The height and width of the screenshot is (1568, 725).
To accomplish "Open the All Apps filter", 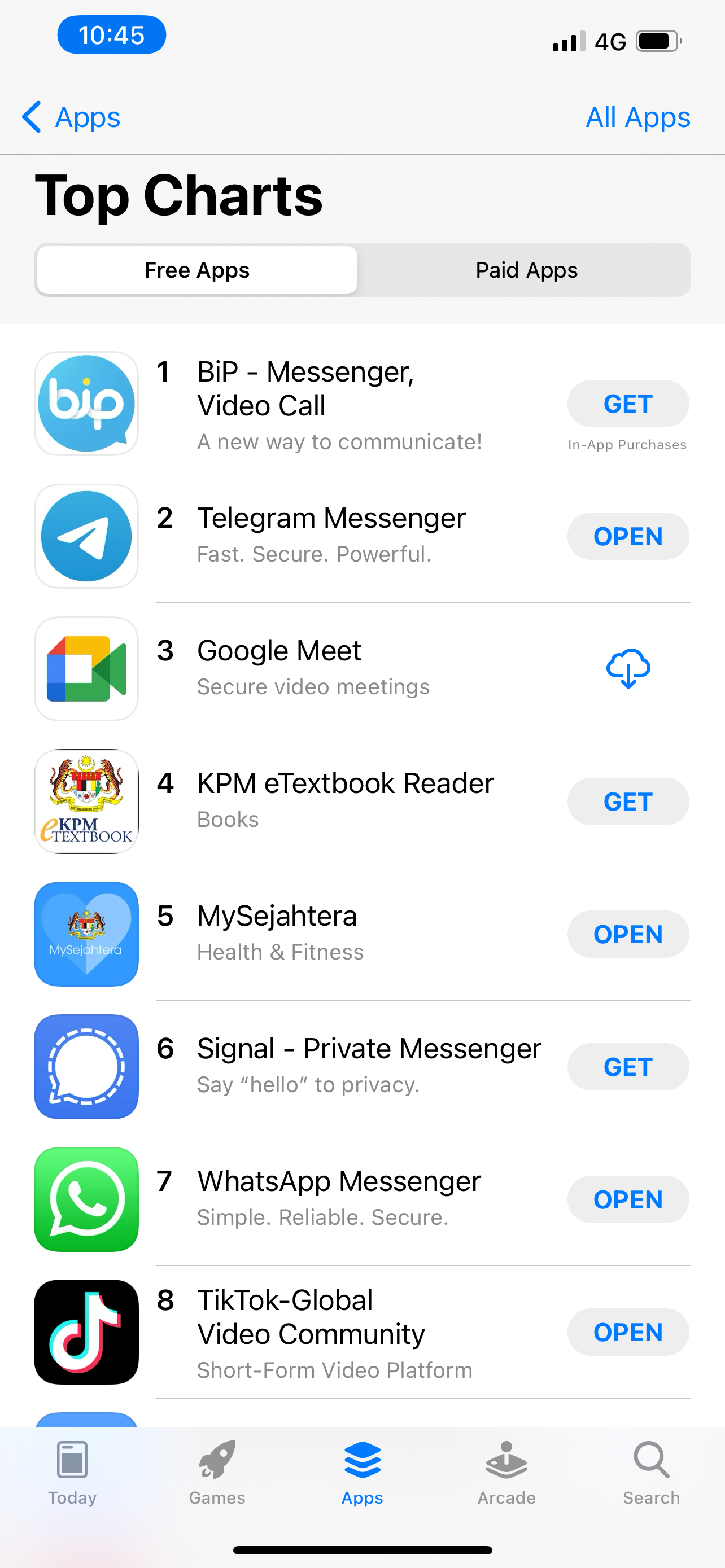I will pyautogui.click(x=637, y=117).
